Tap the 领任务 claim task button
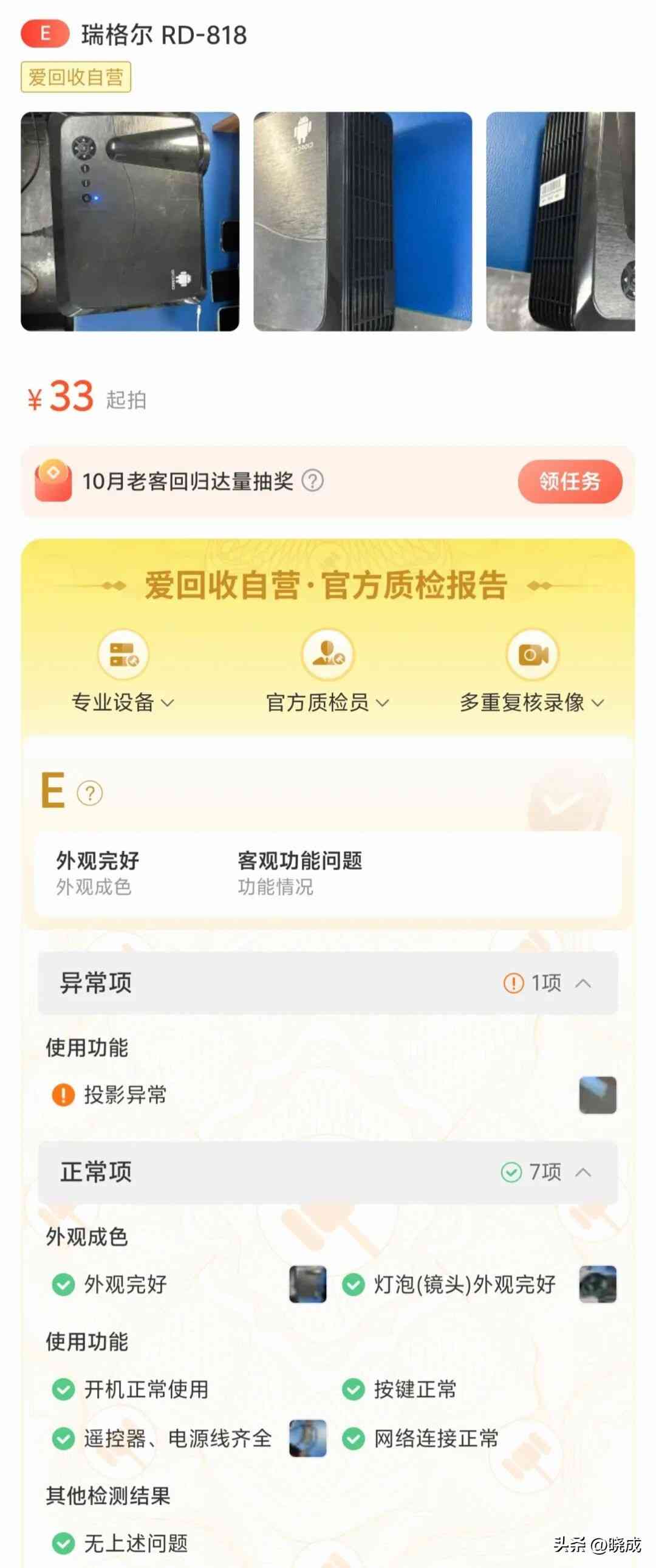 [x=570, y=481]
